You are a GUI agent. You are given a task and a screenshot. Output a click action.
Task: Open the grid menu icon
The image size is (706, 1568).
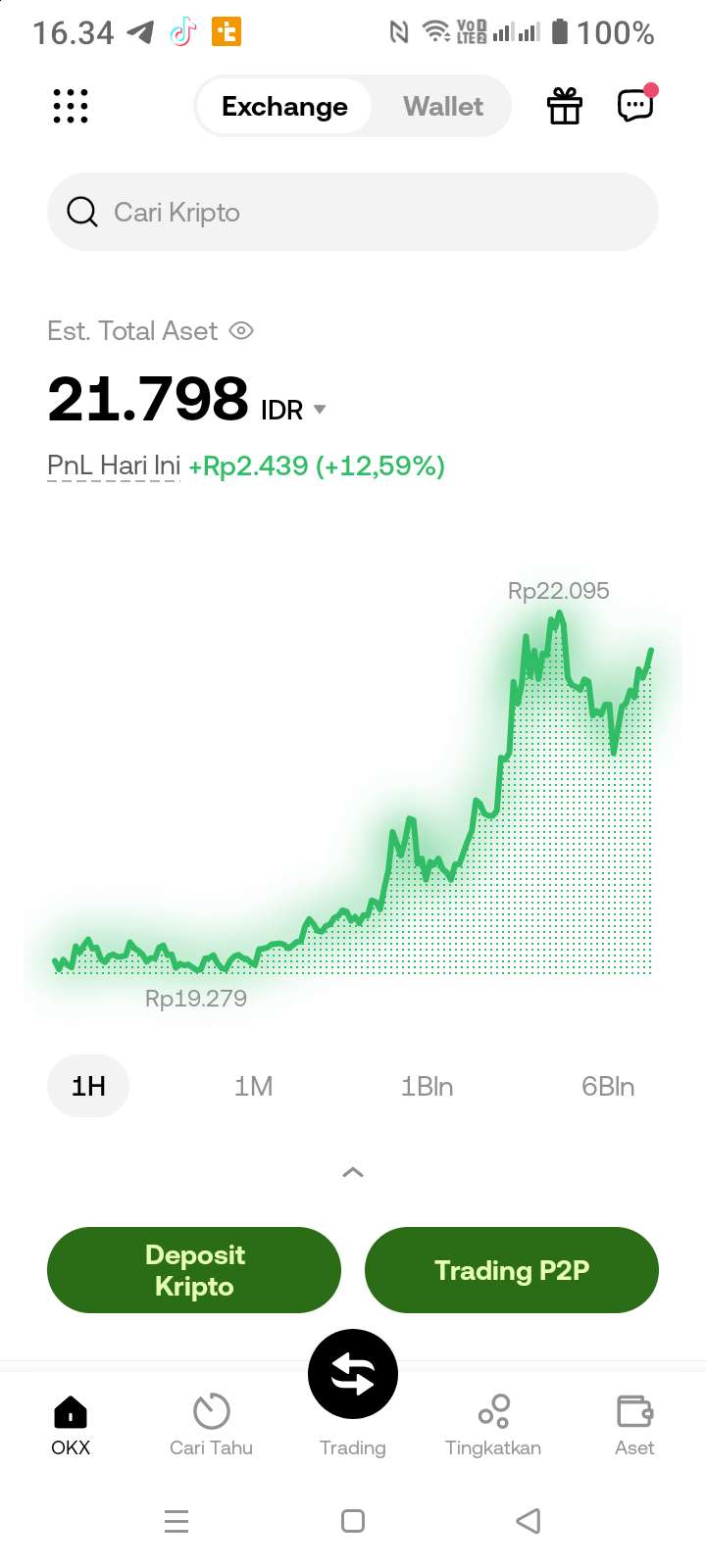click(71, 106)
